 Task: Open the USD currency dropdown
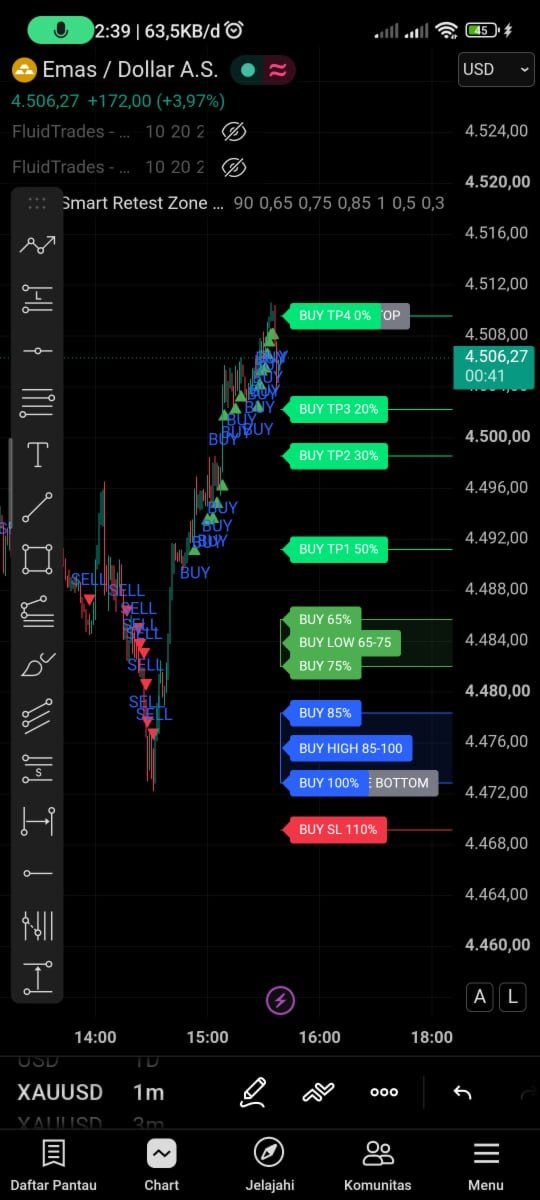496,69
